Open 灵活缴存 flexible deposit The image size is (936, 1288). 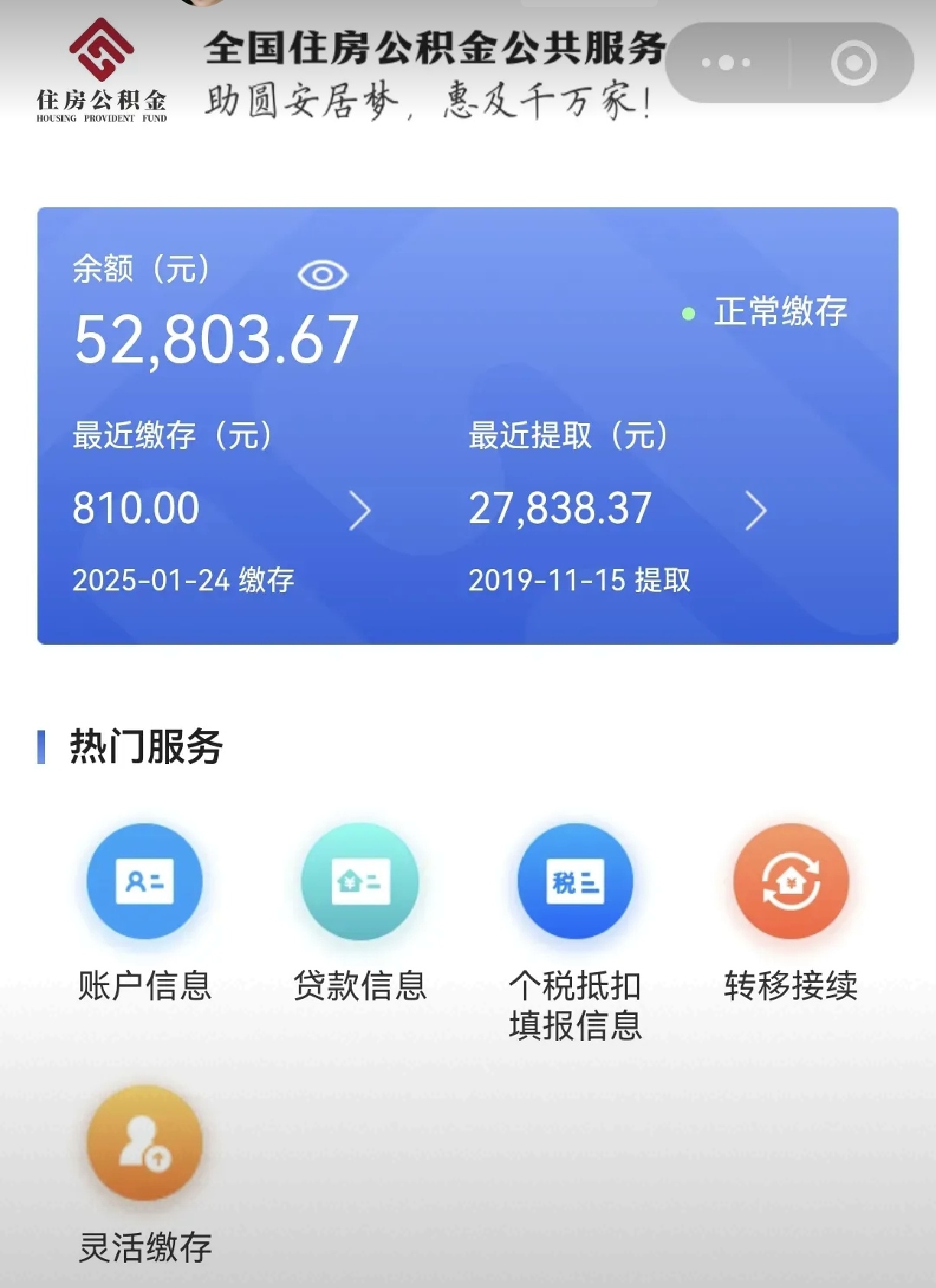(x=145, y=1143)
